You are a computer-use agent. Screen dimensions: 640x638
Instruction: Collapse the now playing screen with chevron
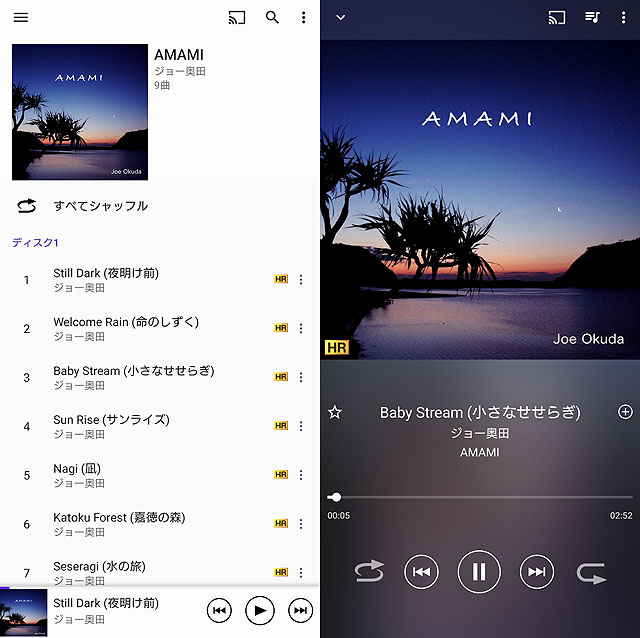(x=341, y=17)
